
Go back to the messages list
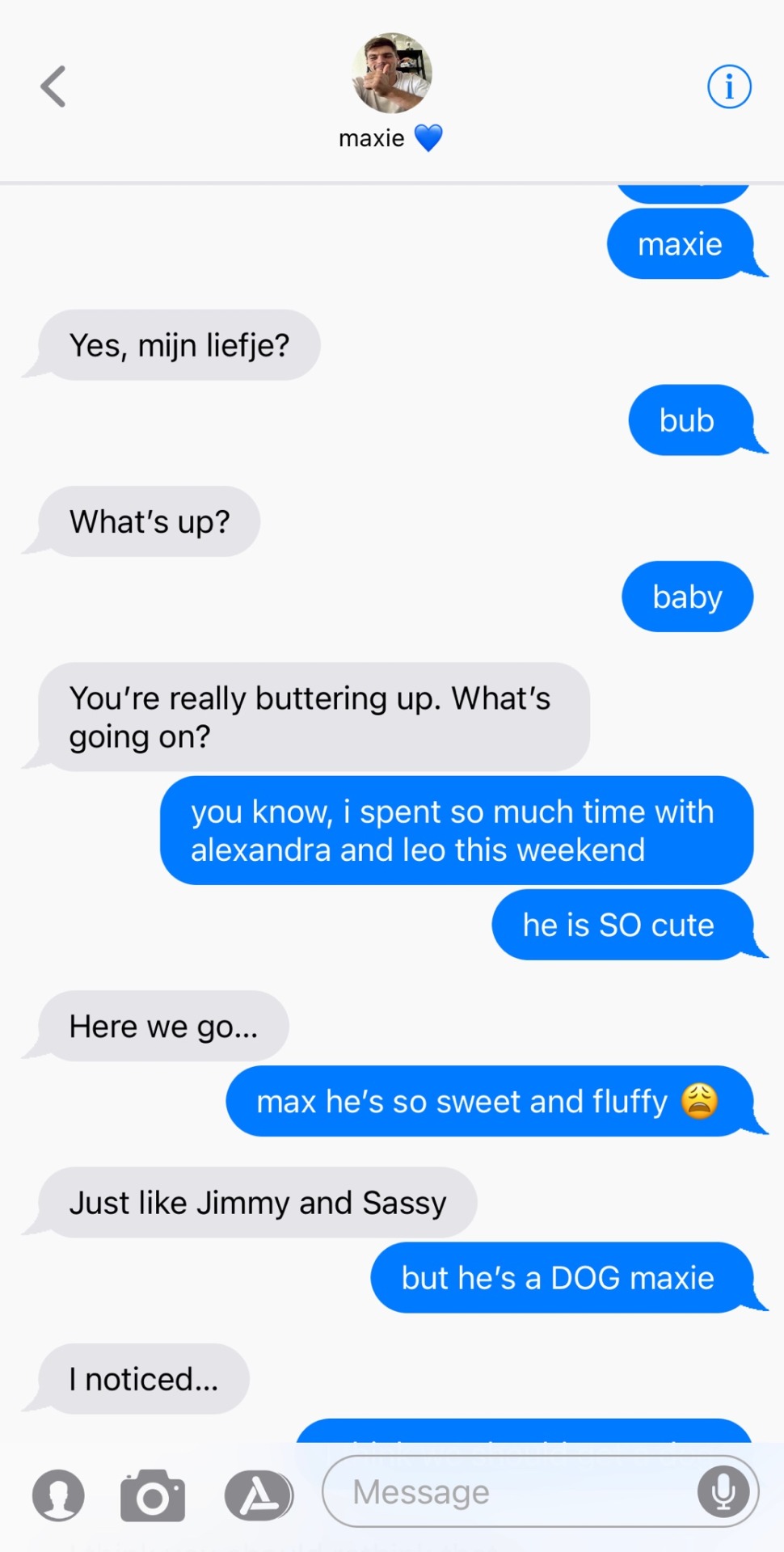(53, 86)
